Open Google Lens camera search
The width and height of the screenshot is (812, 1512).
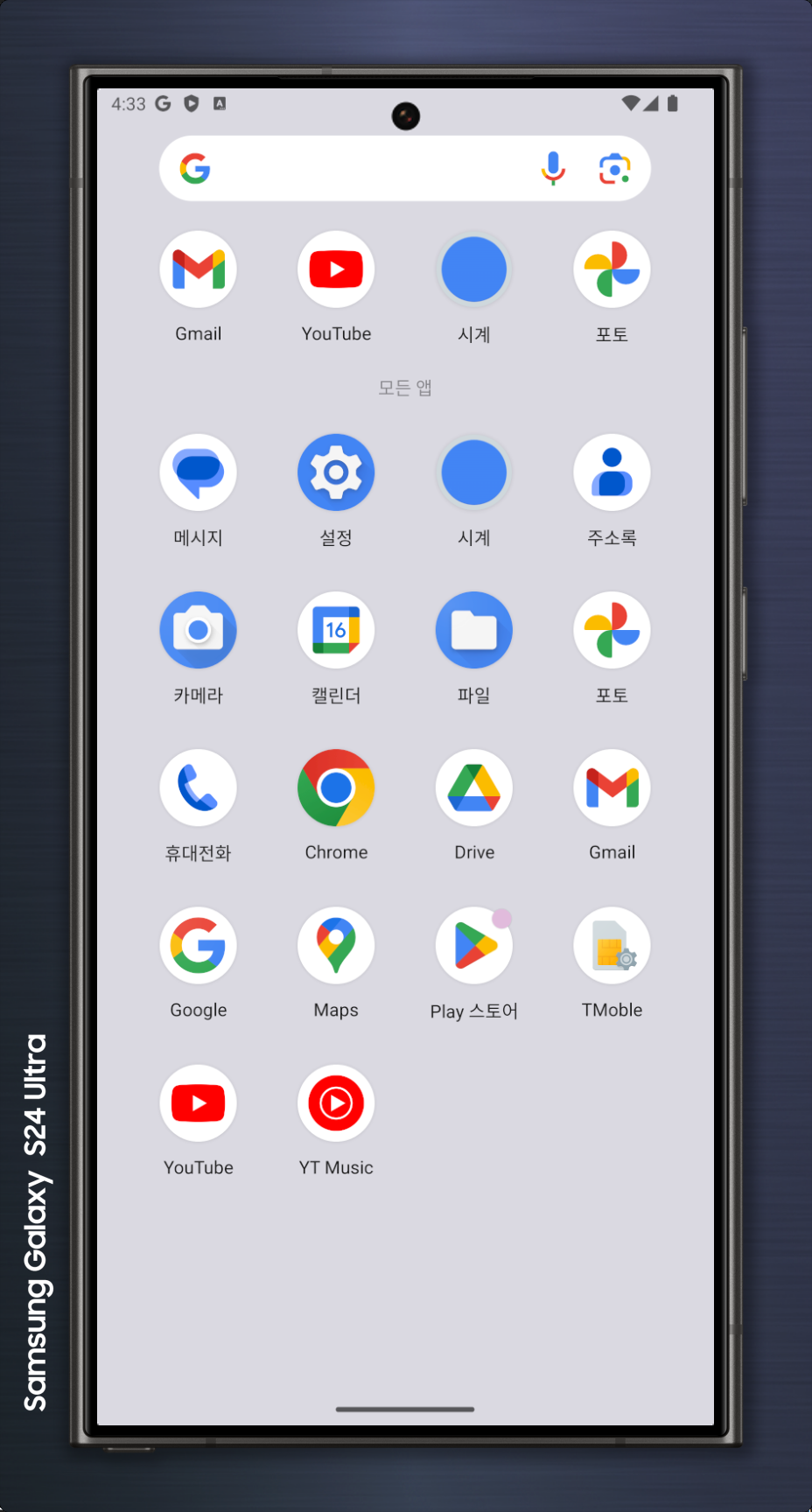pyautogui.click(x=614, y=169)
